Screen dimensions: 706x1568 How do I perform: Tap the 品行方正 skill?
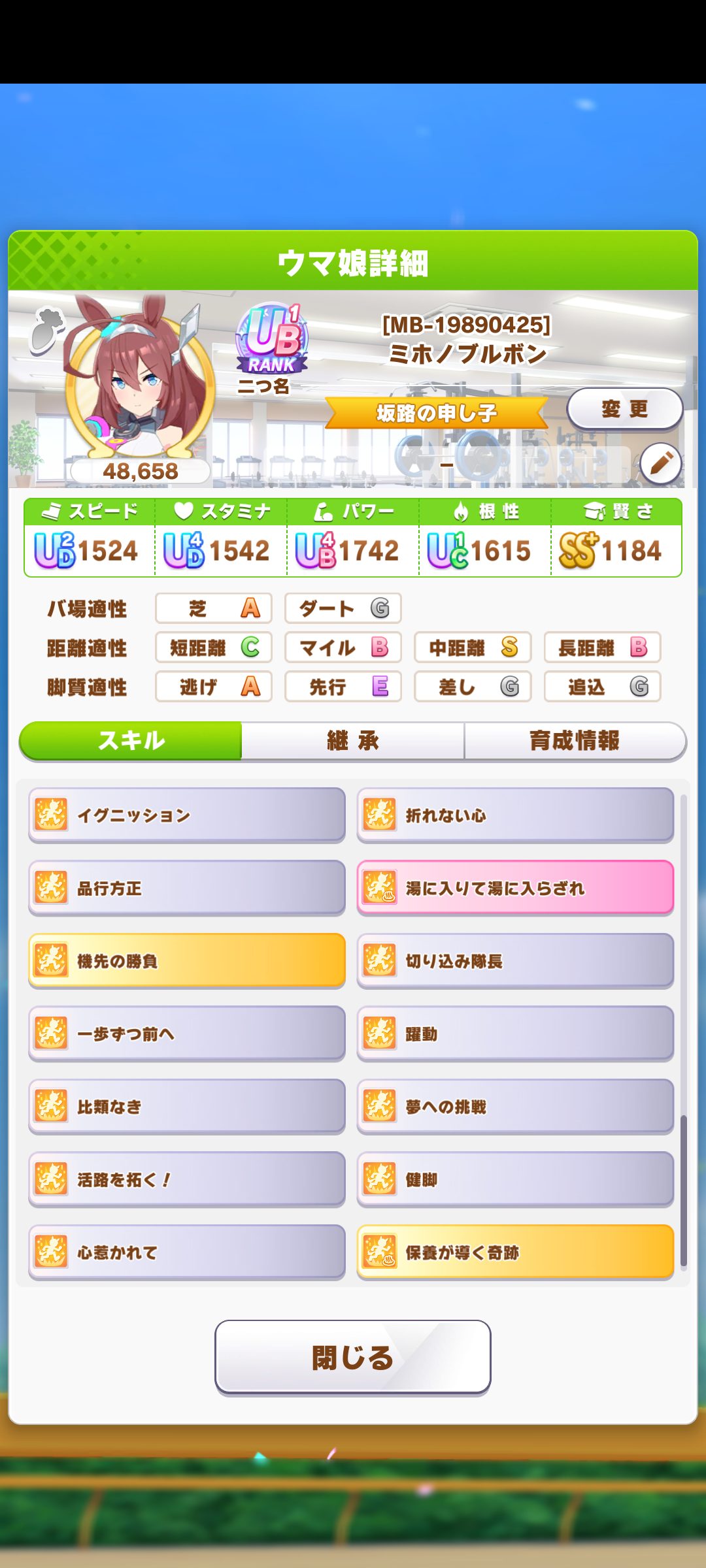[x=187, y=888]
